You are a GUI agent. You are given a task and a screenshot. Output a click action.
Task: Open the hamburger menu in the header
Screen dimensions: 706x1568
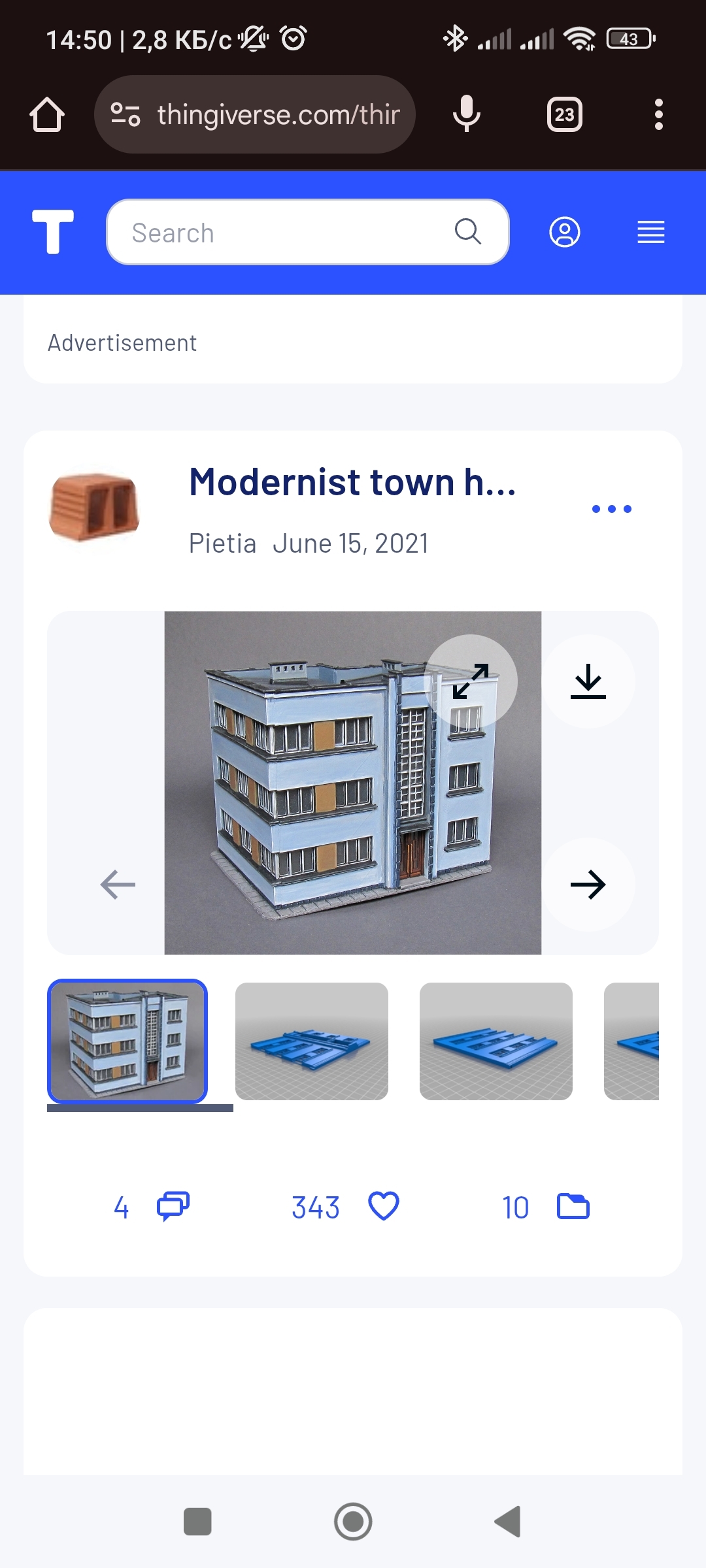coord(651,232)
